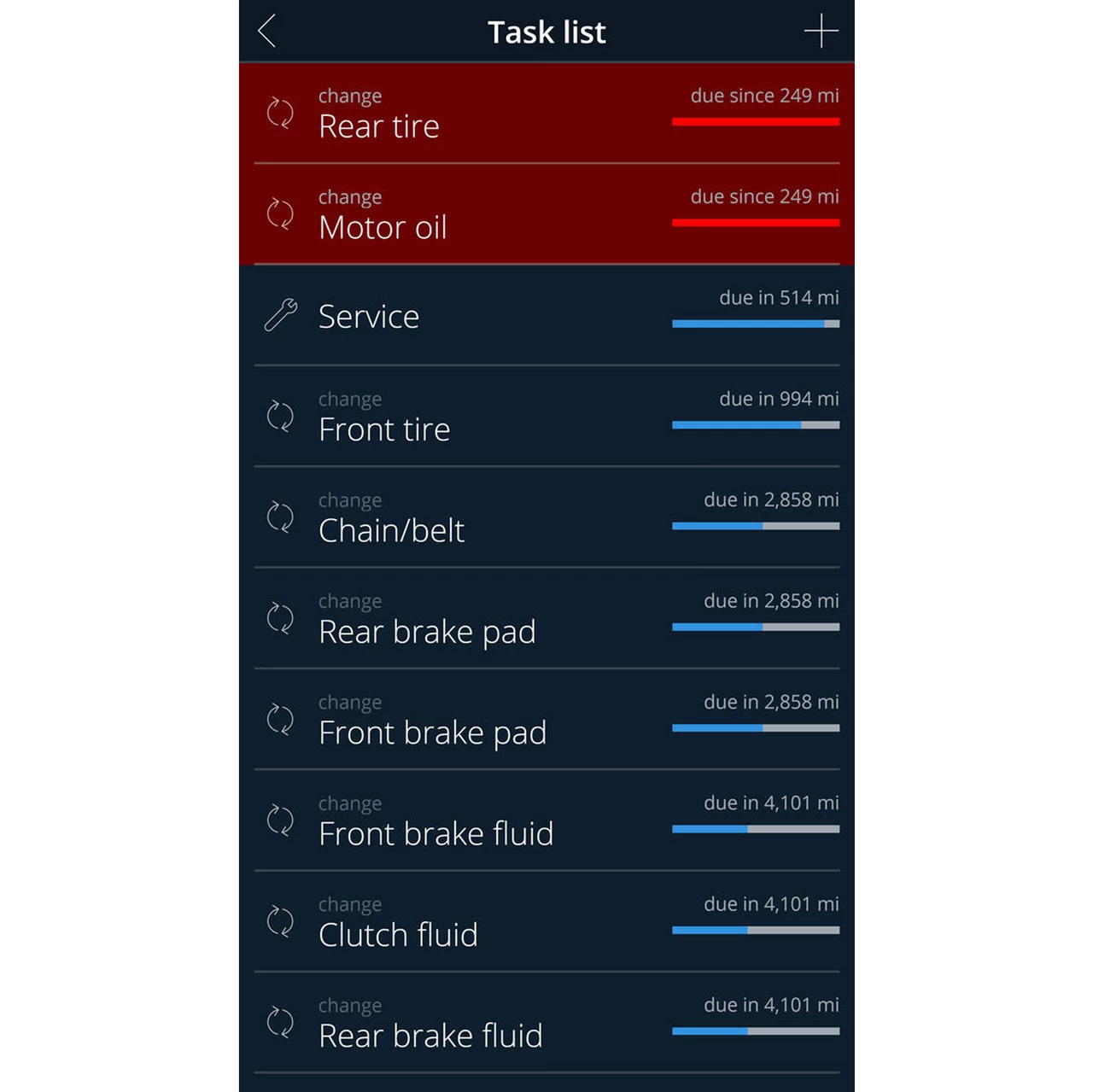Select the Clutch fluid change task
This screenshot has height=1092, width=1093.
coord(546,921)
